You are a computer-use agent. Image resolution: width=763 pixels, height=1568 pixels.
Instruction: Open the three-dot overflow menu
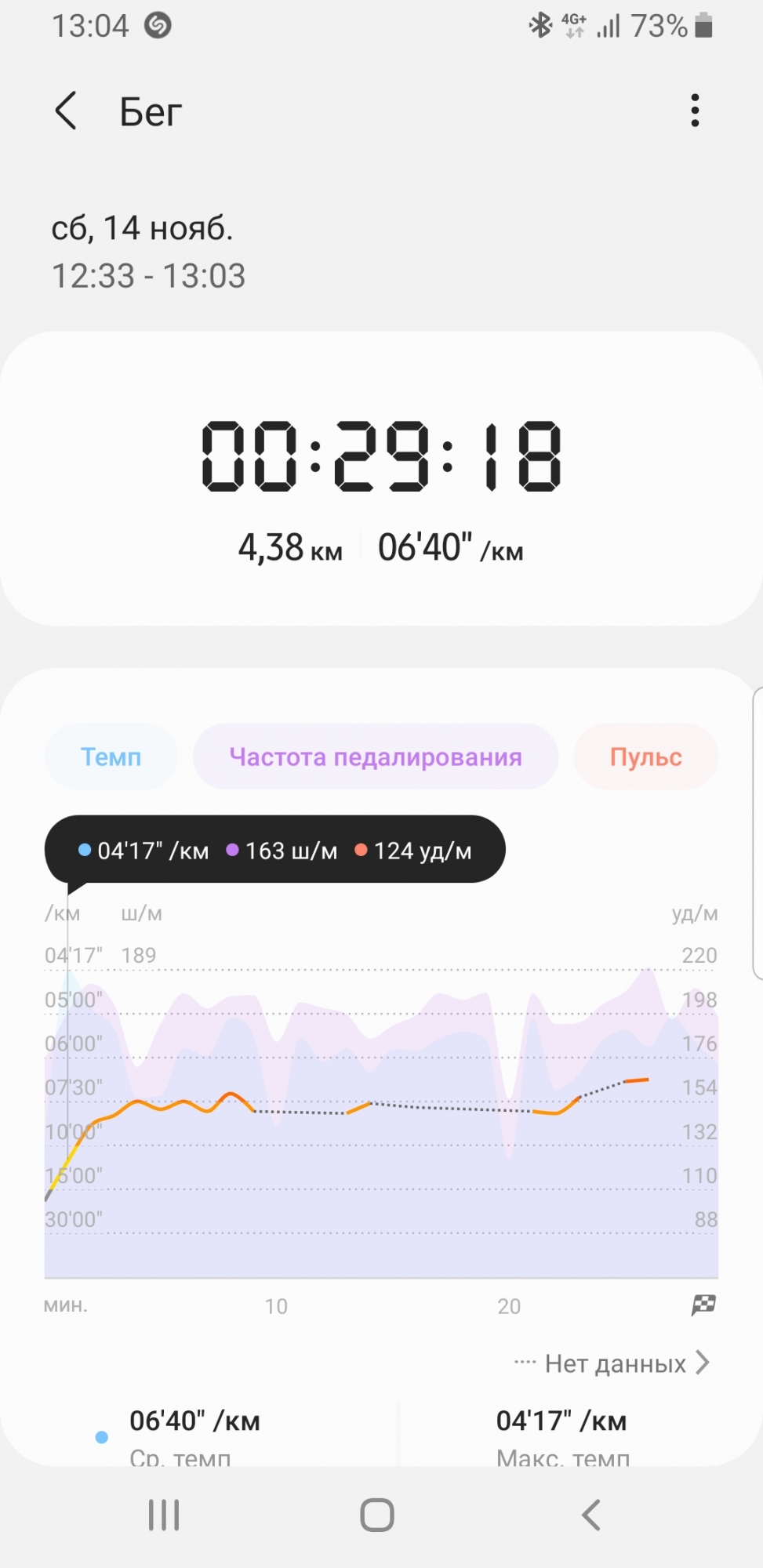point(695,111)
